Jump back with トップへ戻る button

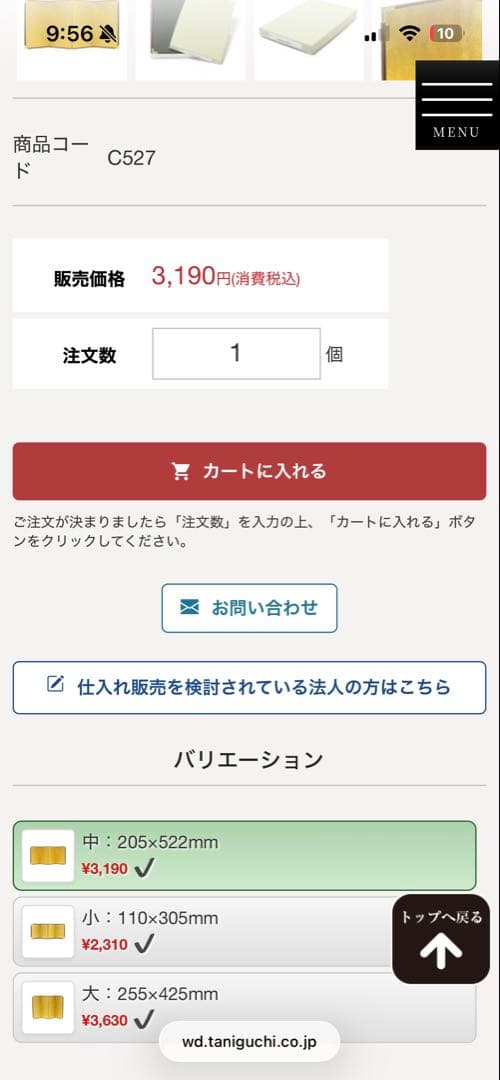click(441, 938)
